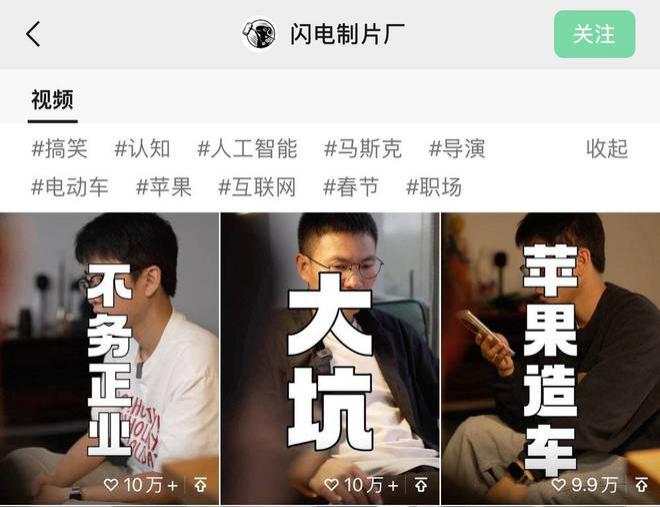Share the 大坑 video via its share icon
The height and width of the screenshot is (507, 660).
click(x=421, y=485)
